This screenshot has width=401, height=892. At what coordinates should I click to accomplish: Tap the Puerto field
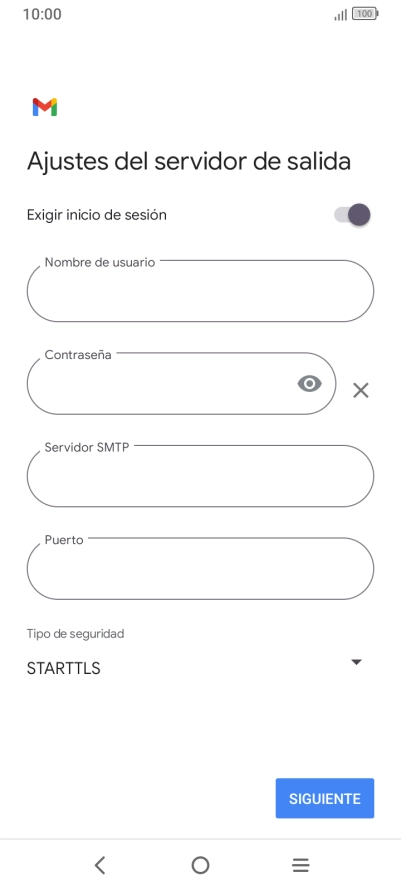tap(200, 568)
